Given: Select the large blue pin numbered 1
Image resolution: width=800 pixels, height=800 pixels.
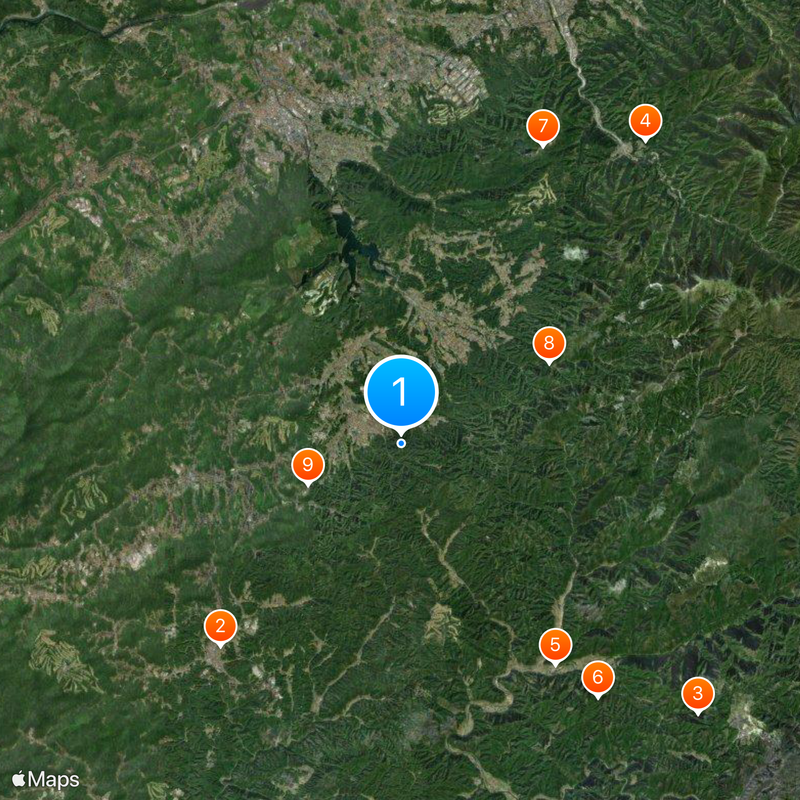Looking at the screenshot, I should (x=401, y=392).
